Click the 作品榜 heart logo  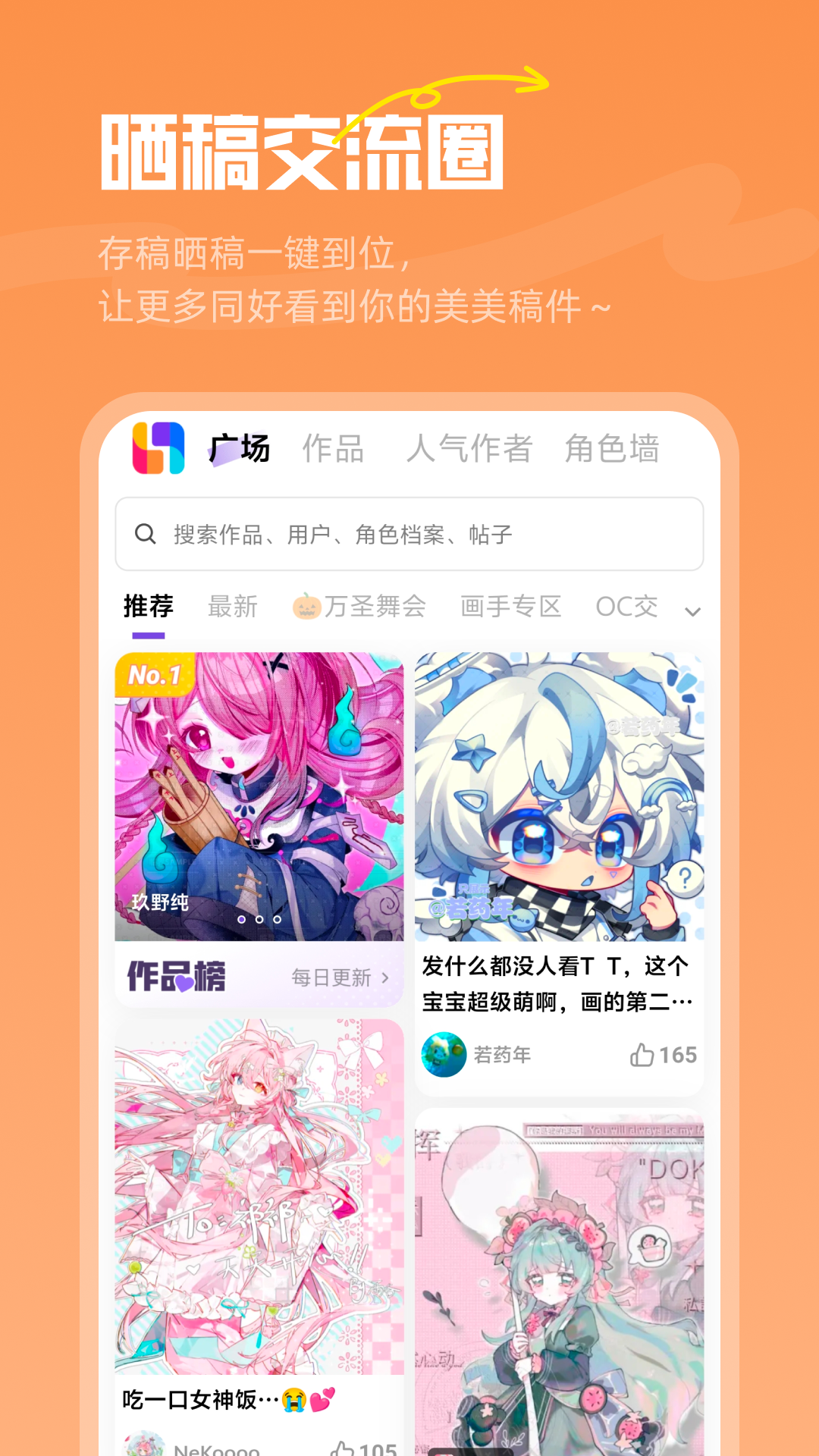pos(176,977)
